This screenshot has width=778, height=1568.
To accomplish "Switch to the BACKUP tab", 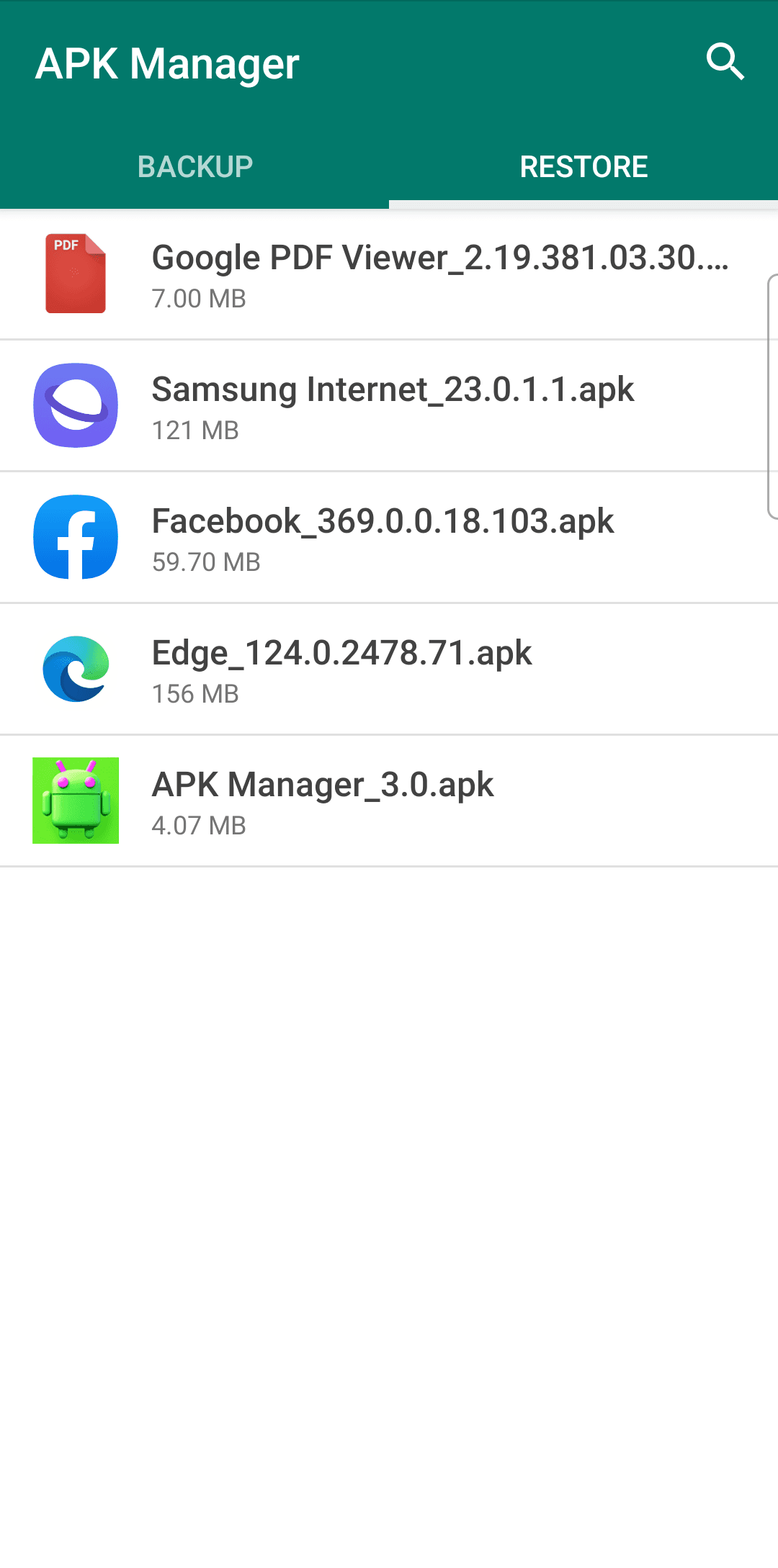I will click(x=194, y=166).
